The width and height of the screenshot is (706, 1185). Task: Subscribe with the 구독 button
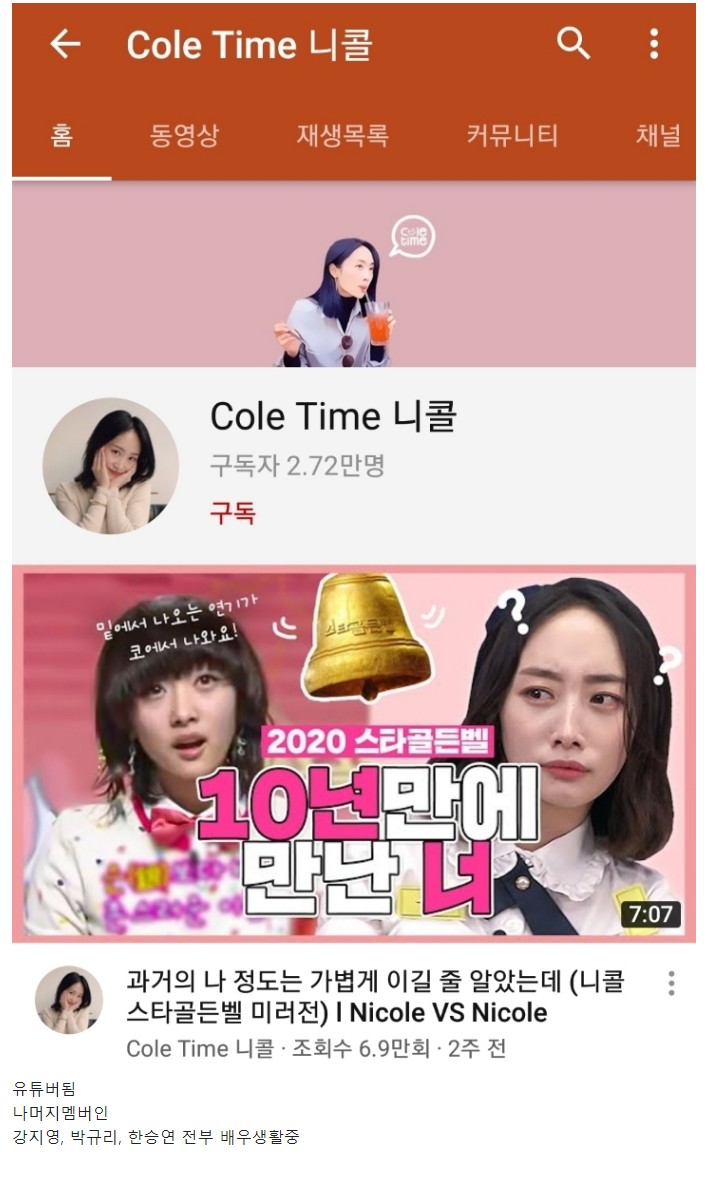click(232, 513)
